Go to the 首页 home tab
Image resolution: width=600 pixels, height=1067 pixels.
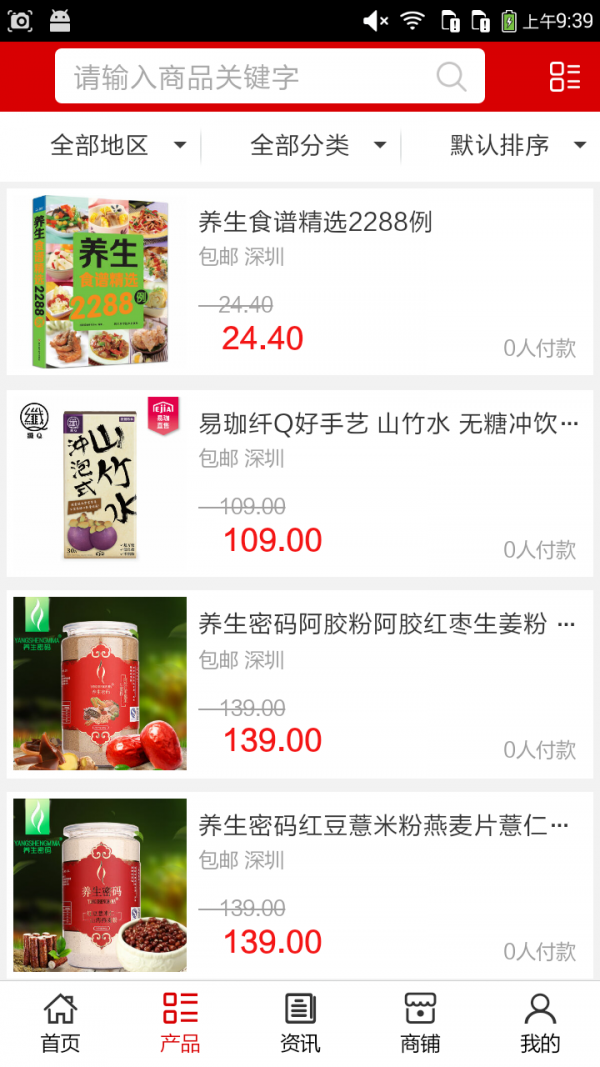coord(60,1023)
